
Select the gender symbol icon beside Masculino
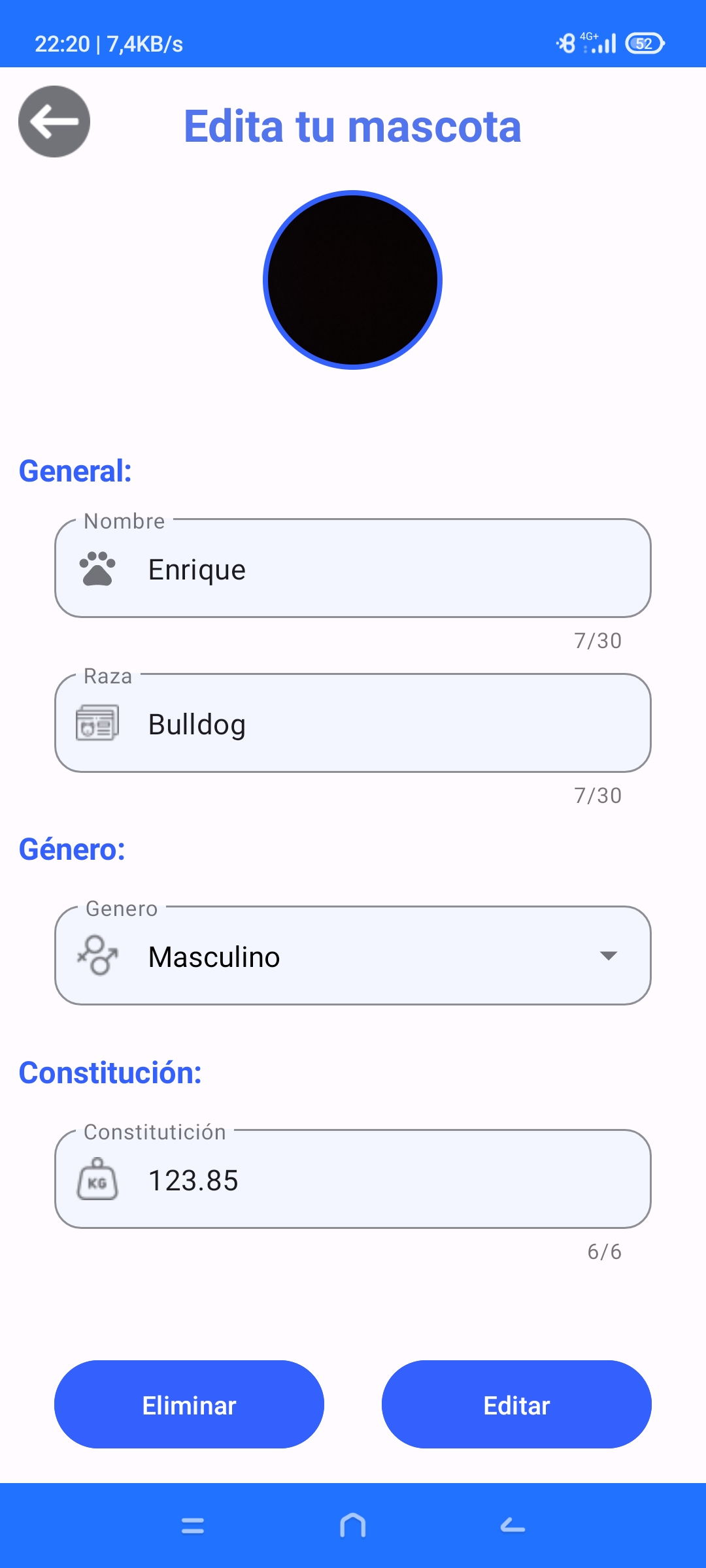pos(98,956)
